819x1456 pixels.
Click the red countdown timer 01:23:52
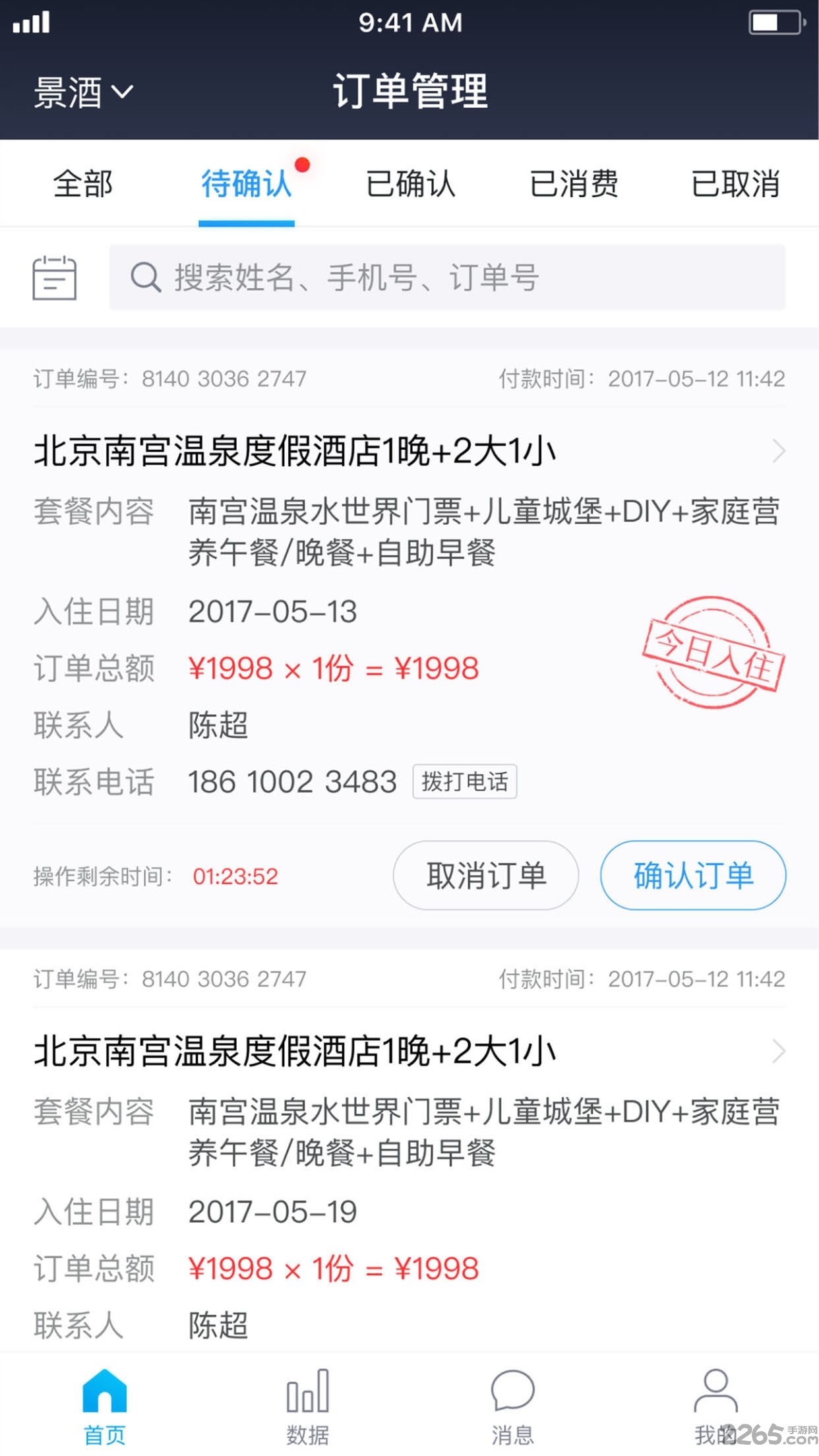coord(235,876)
